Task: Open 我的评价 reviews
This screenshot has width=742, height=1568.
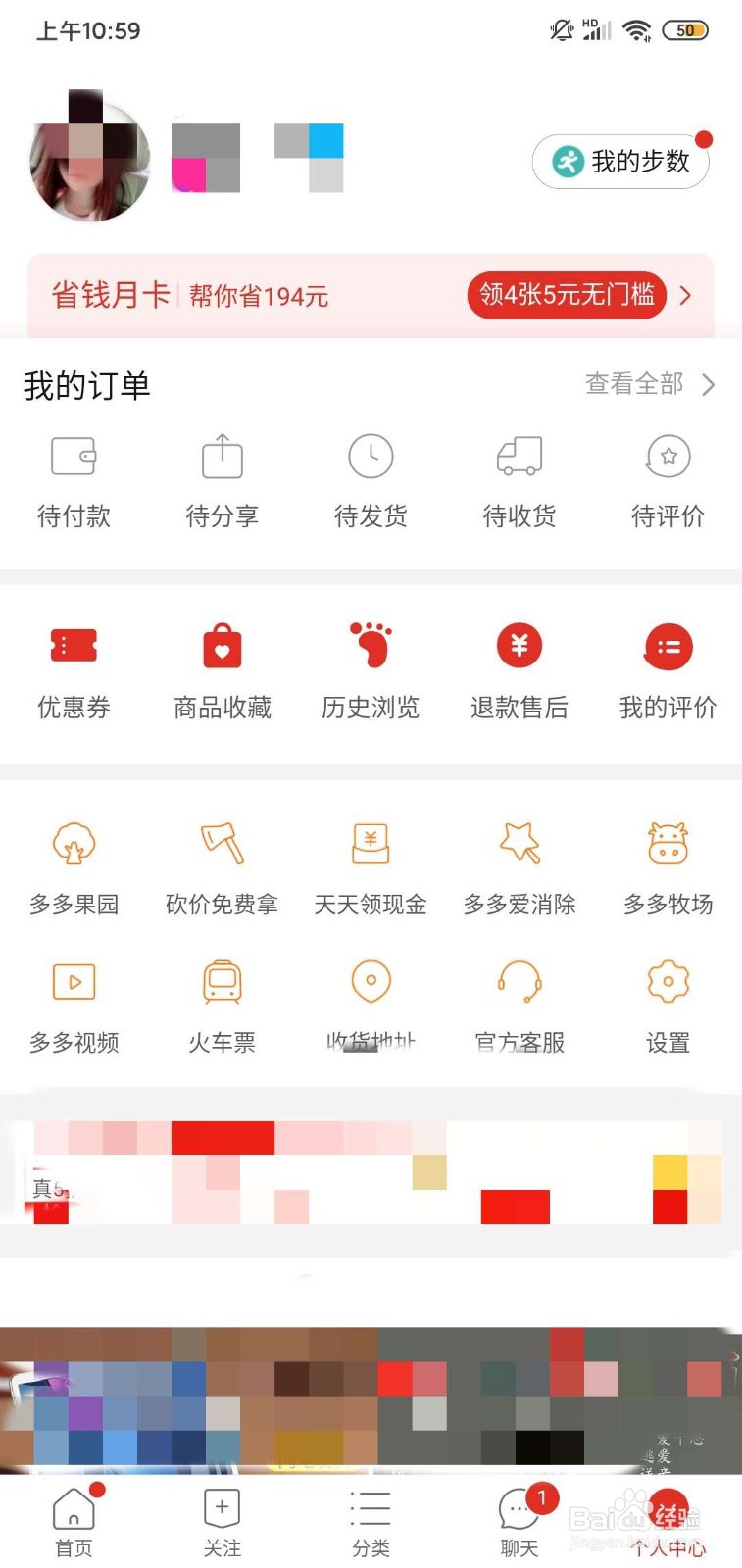Action: (668, 671)
